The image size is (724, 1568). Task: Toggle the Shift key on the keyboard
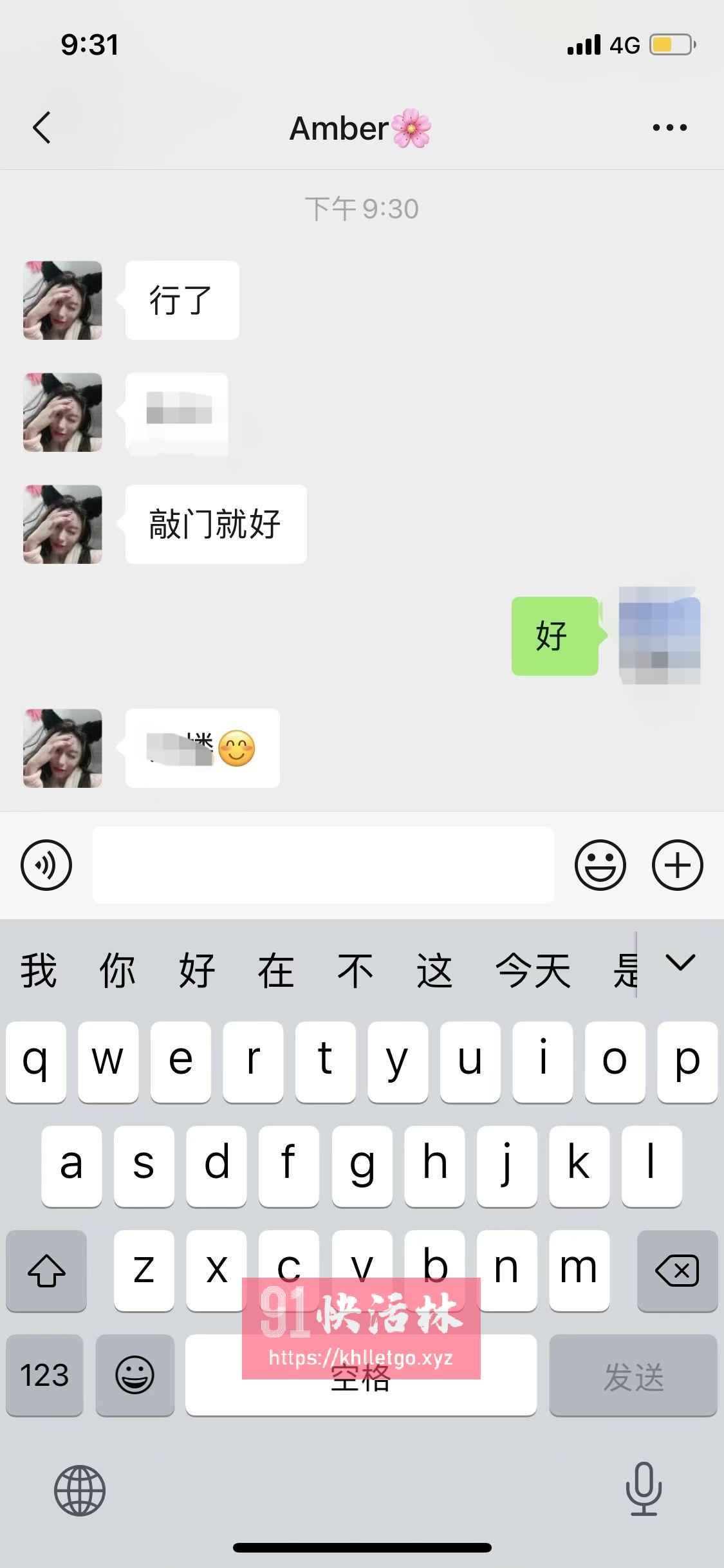46,1269
